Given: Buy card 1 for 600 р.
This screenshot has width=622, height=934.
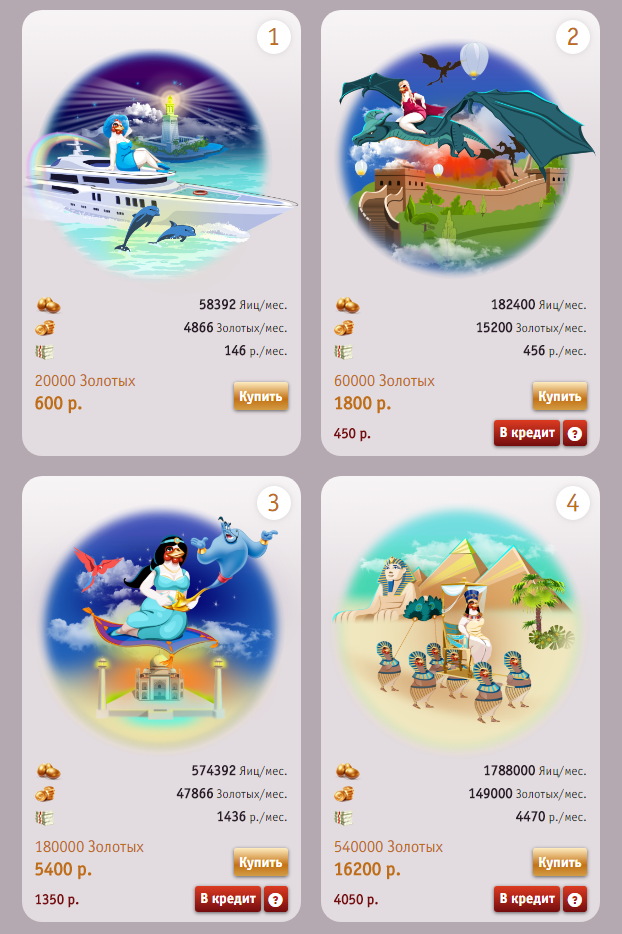Looking at the screenshot, I should 261,396.
